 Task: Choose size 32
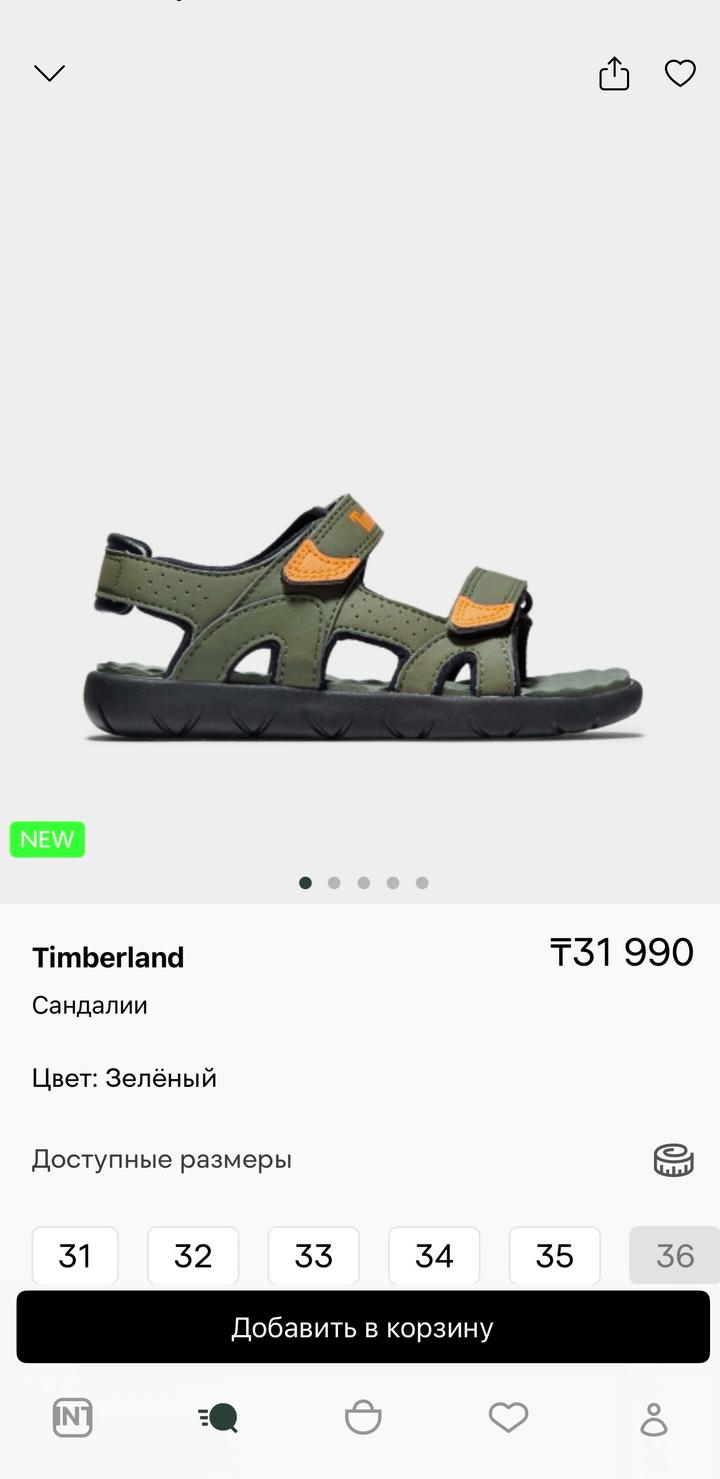click(193, 1255)
